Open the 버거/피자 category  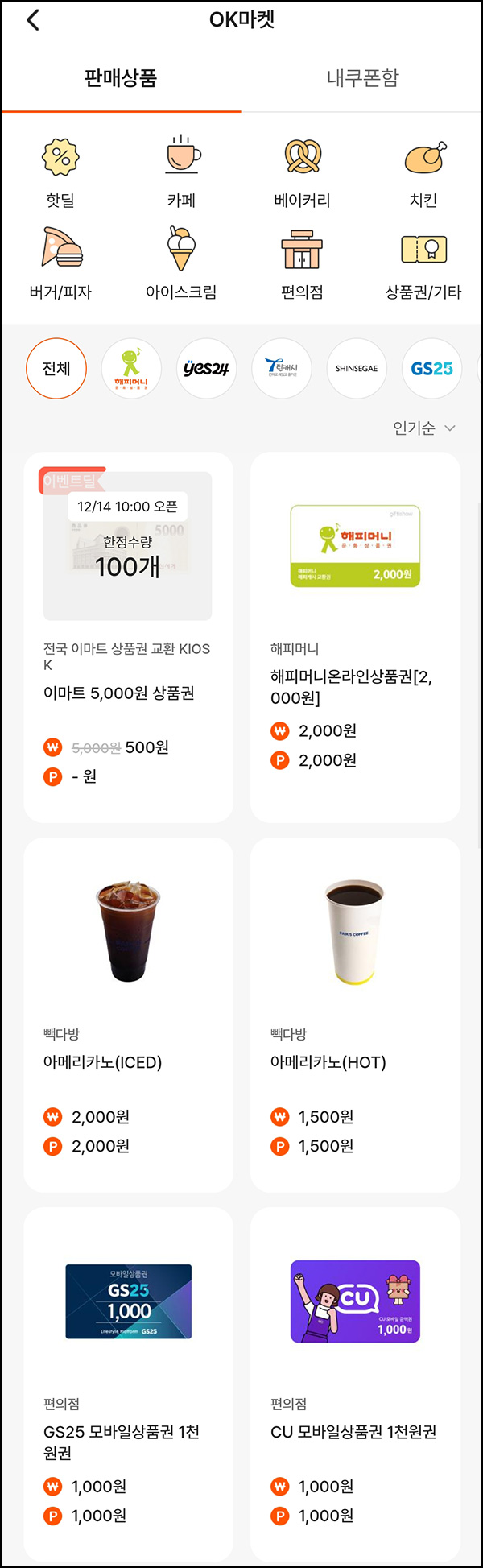(60, 263)
